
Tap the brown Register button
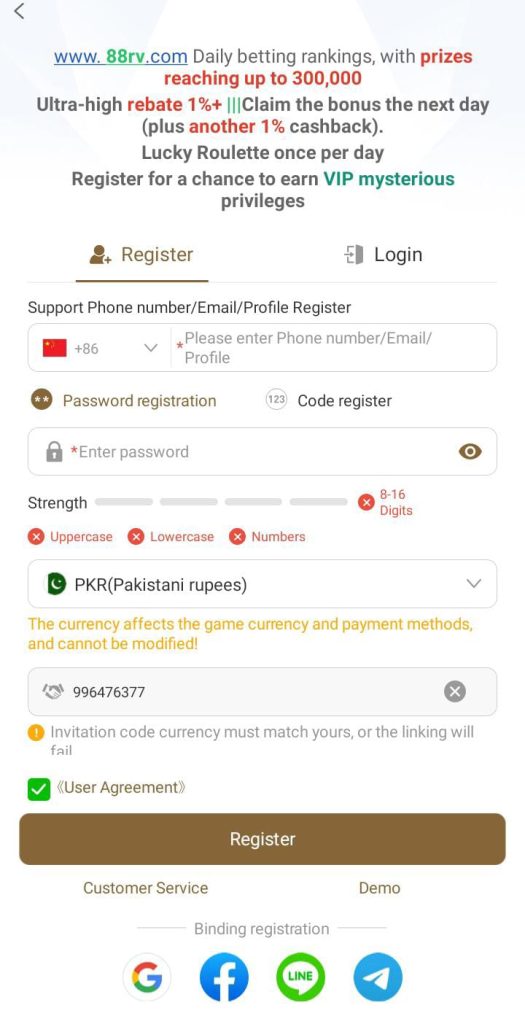262,839
